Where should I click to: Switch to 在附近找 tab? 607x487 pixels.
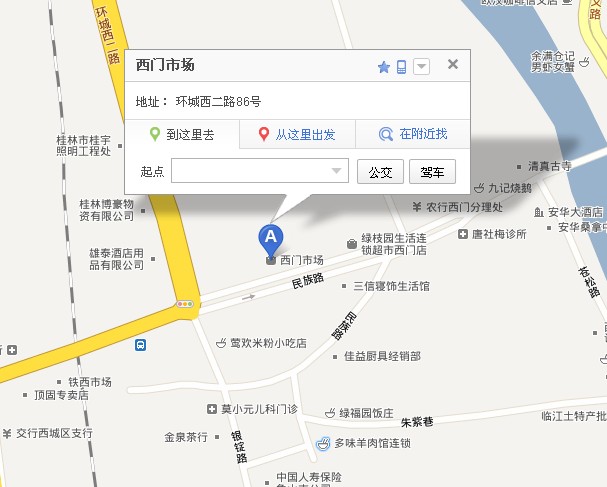[x=413, y=134]
